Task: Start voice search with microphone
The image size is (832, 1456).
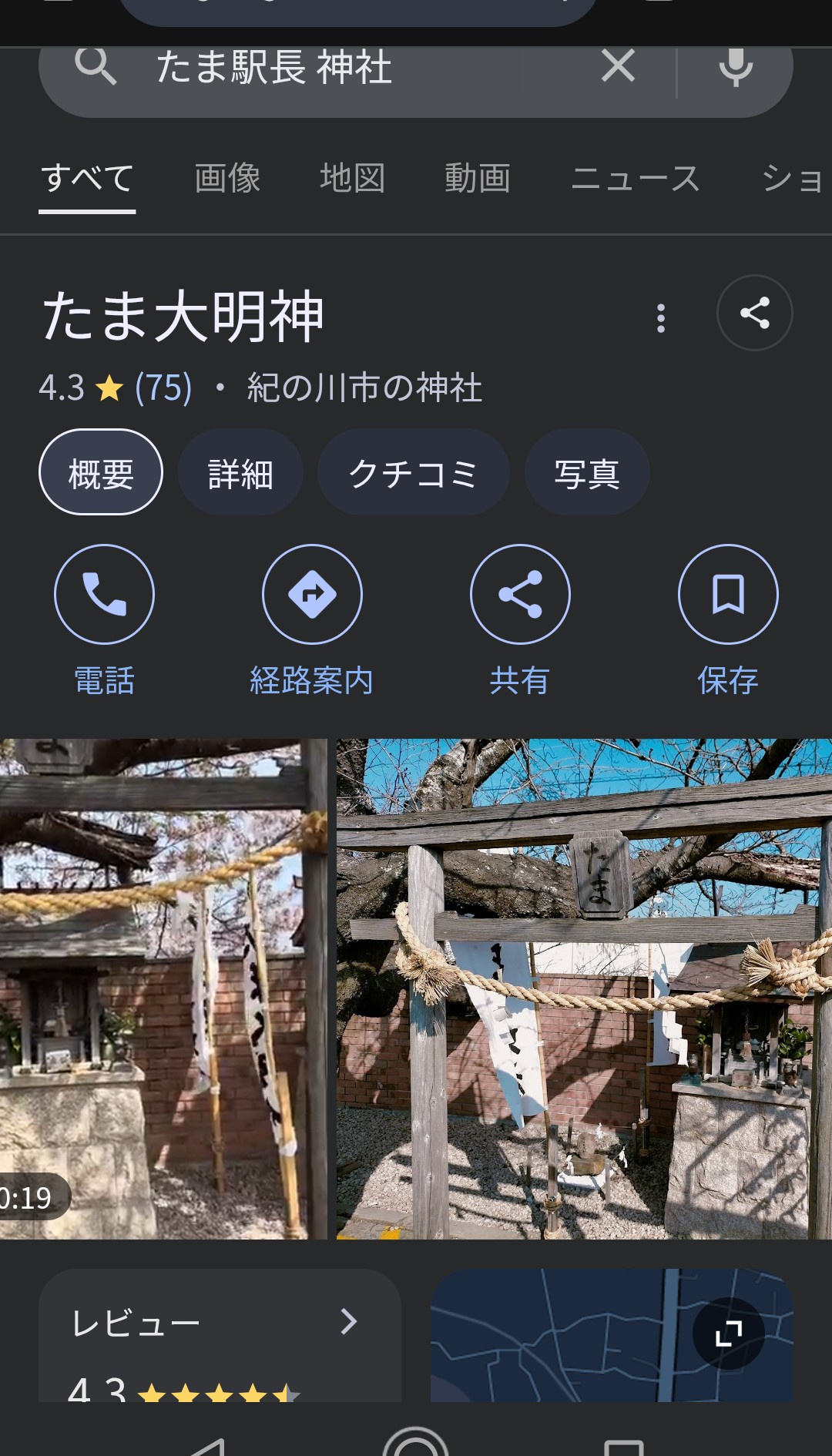Action: [736, 66]
